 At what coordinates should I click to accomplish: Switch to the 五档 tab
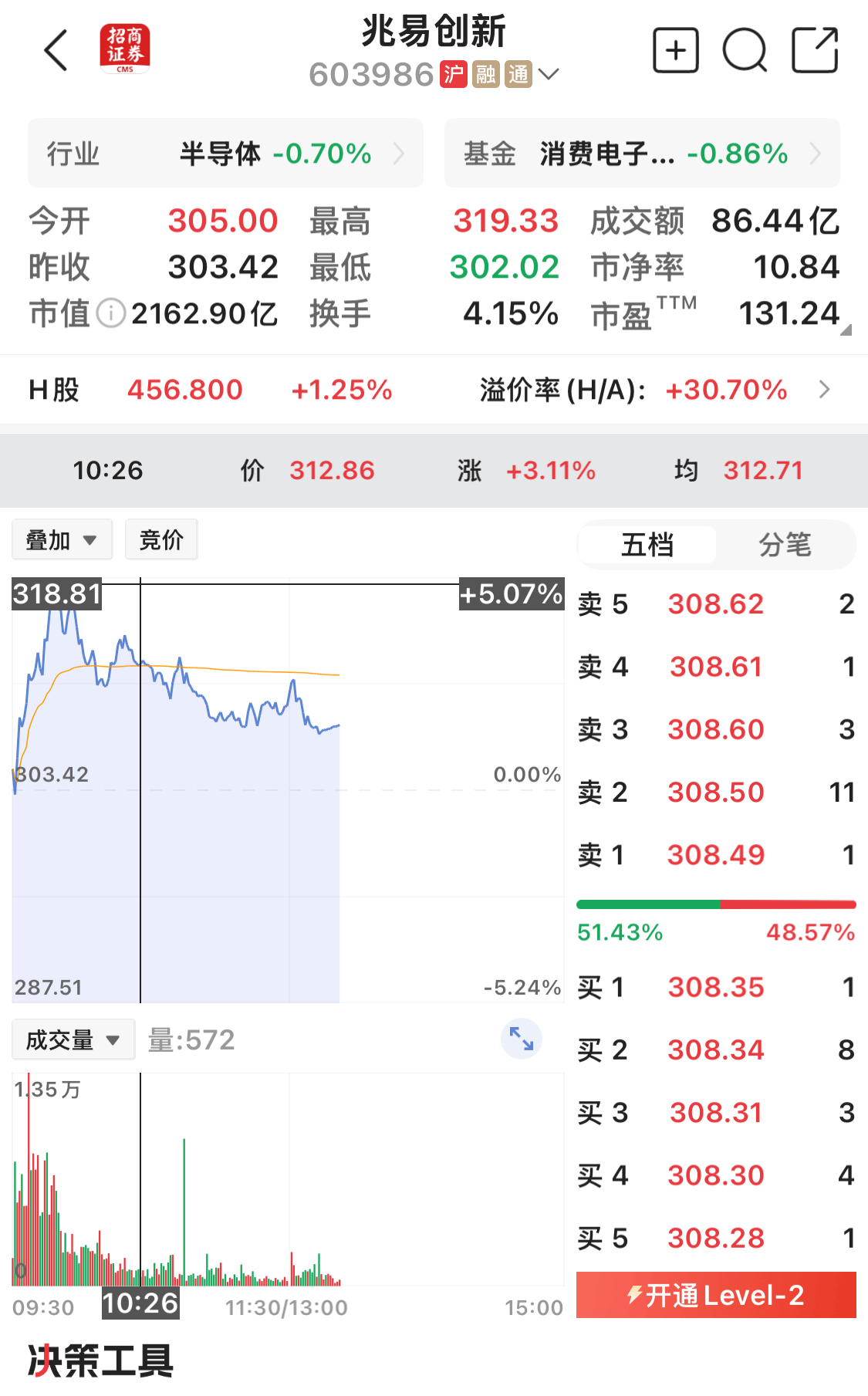click(x=647, y=545)
